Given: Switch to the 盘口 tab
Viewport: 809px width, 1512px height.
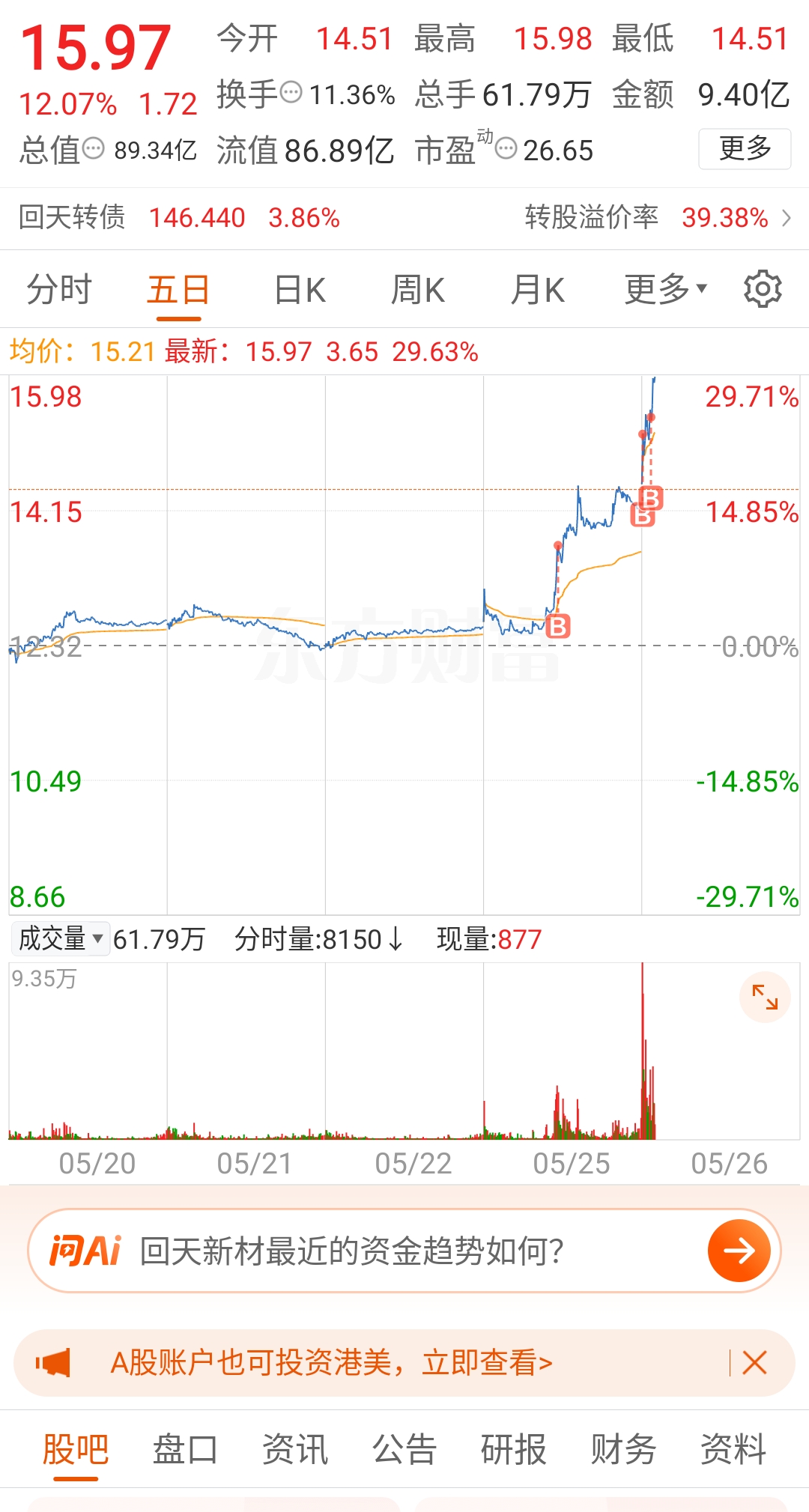Looking at the screenshot, I should (x=185, y=1449).
